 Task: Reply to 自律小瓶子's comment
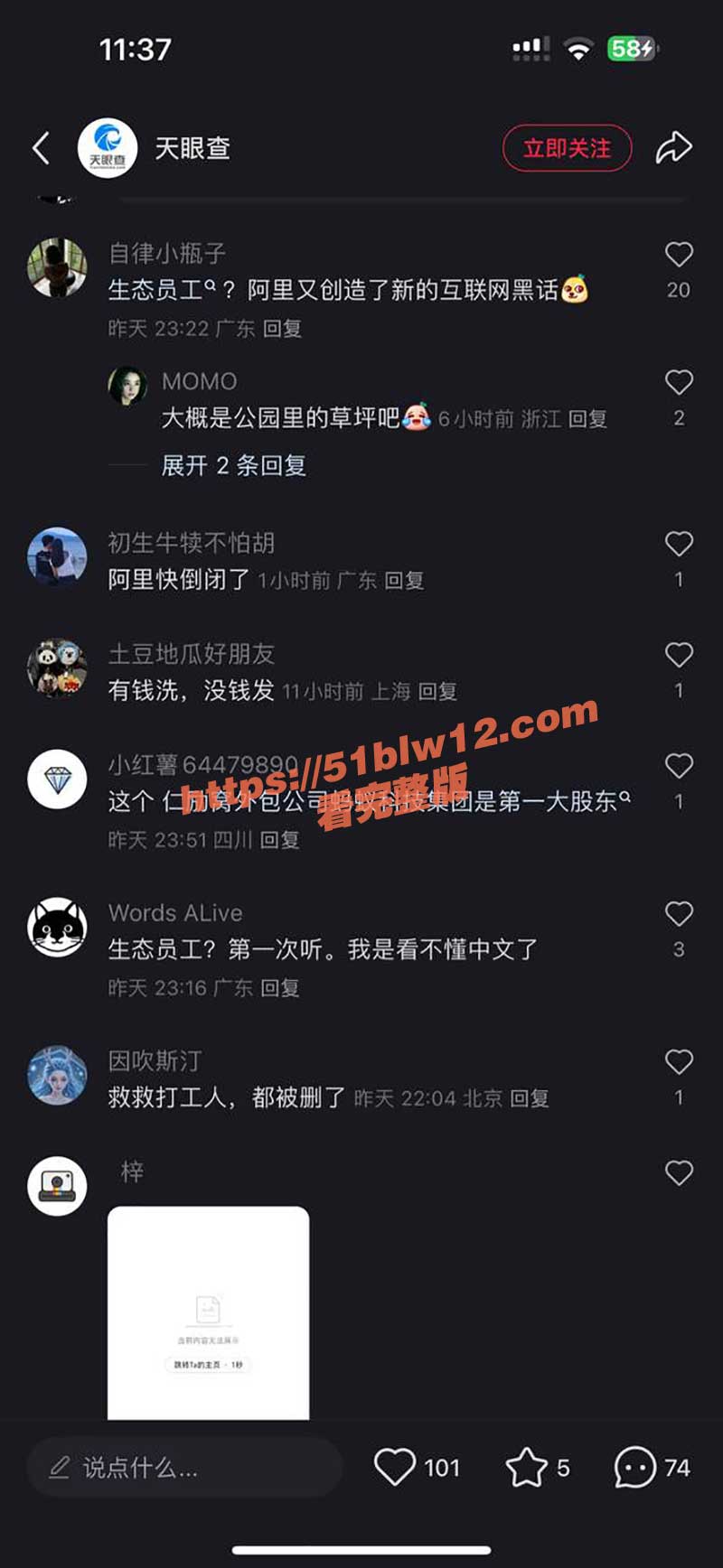[x=282, y=329]
